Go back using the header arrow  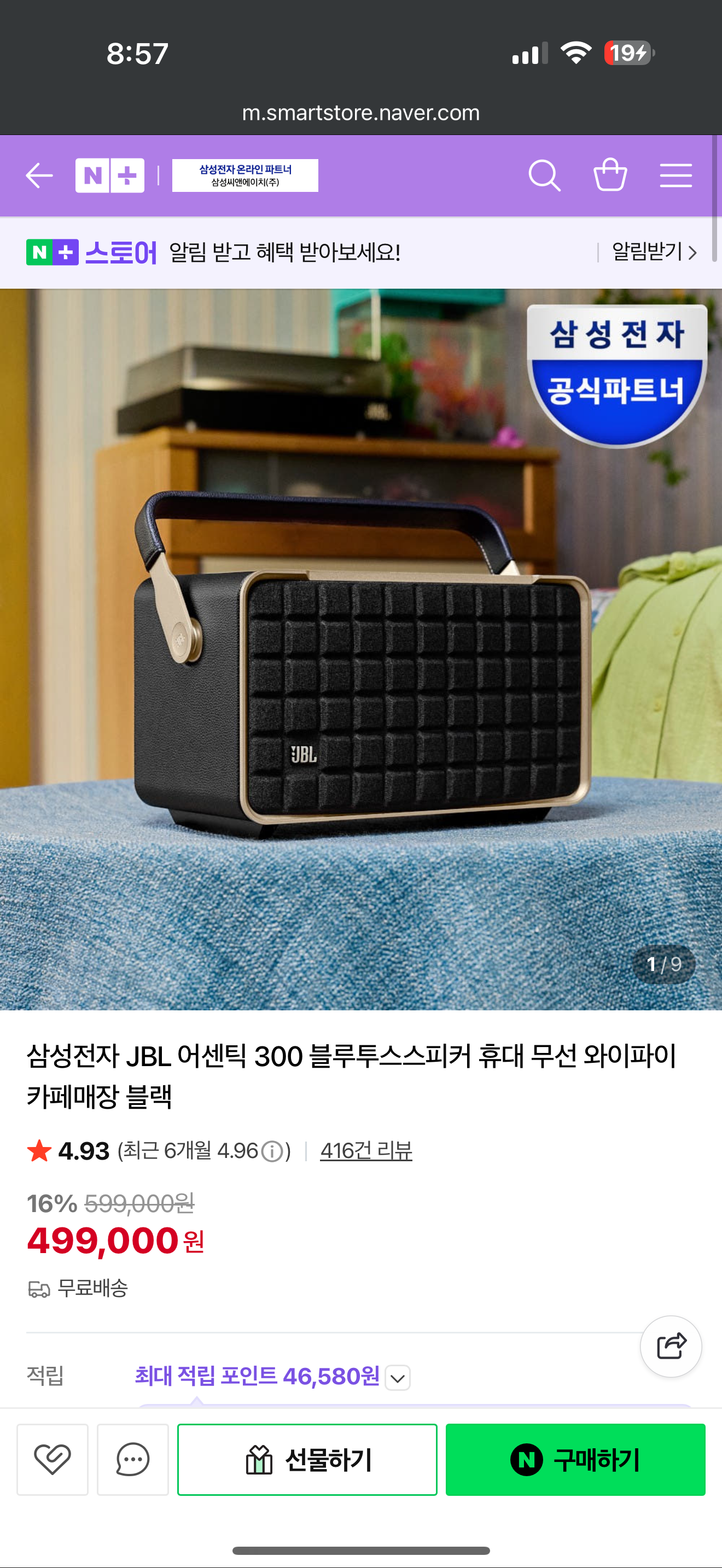[x=39, y=176]
